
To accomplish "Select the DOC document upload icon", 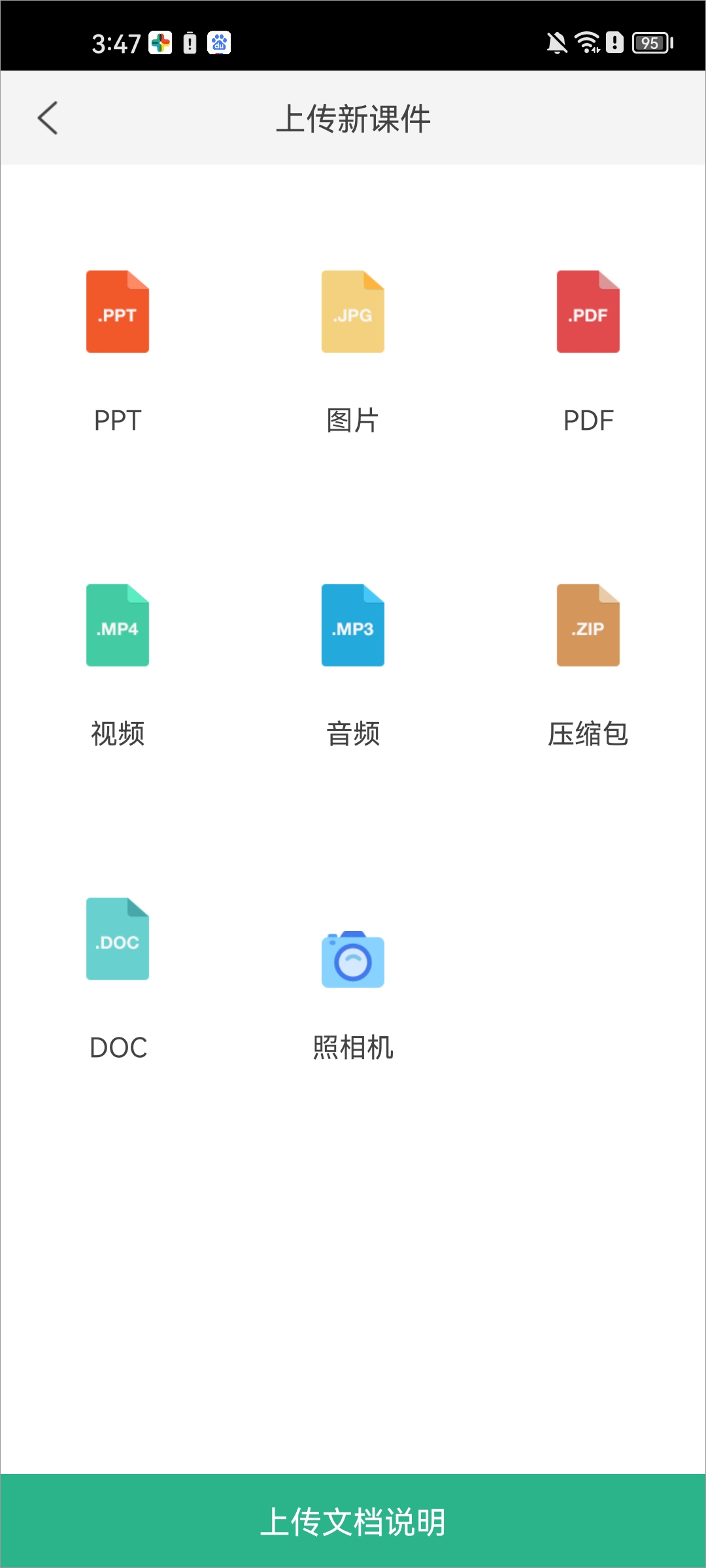I will 118,939.
